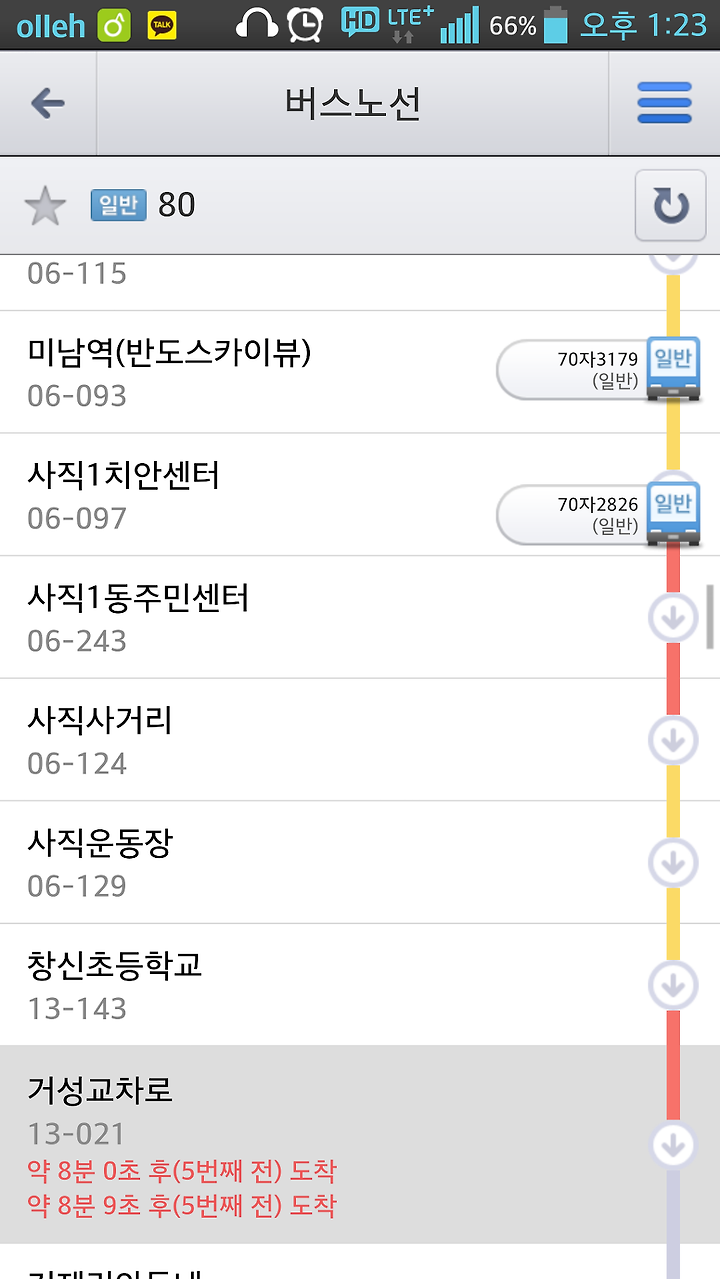Add bus 80 to favorites

pos(45,206)
